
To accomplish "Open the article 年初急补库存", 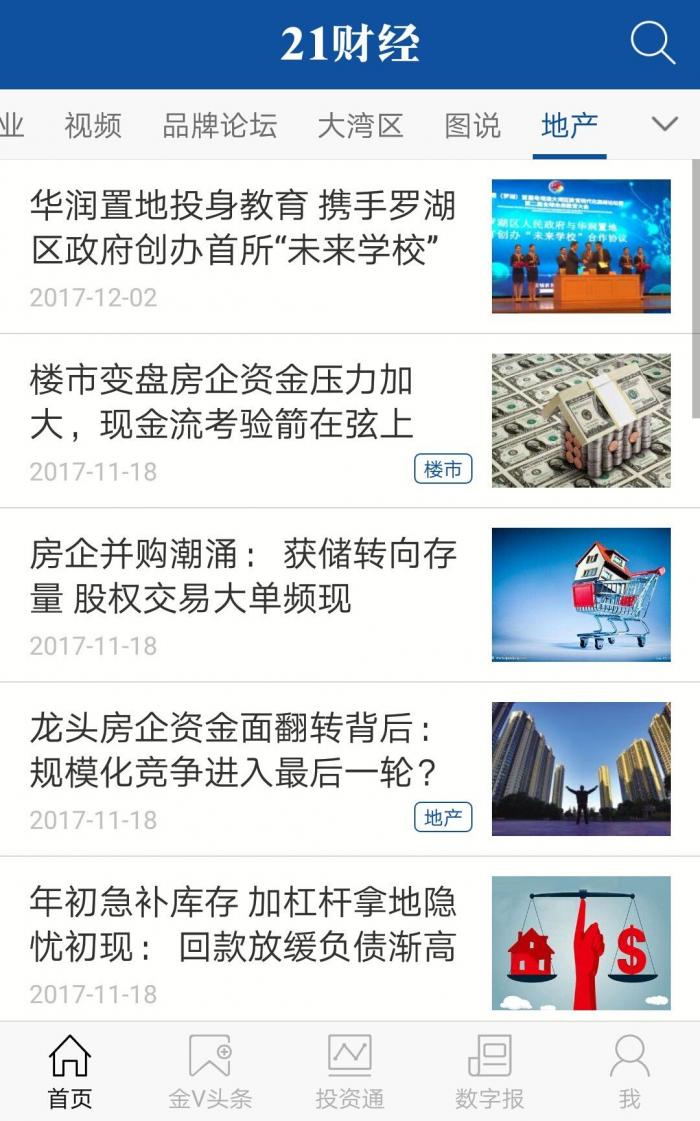I will [x=243, y=925].
